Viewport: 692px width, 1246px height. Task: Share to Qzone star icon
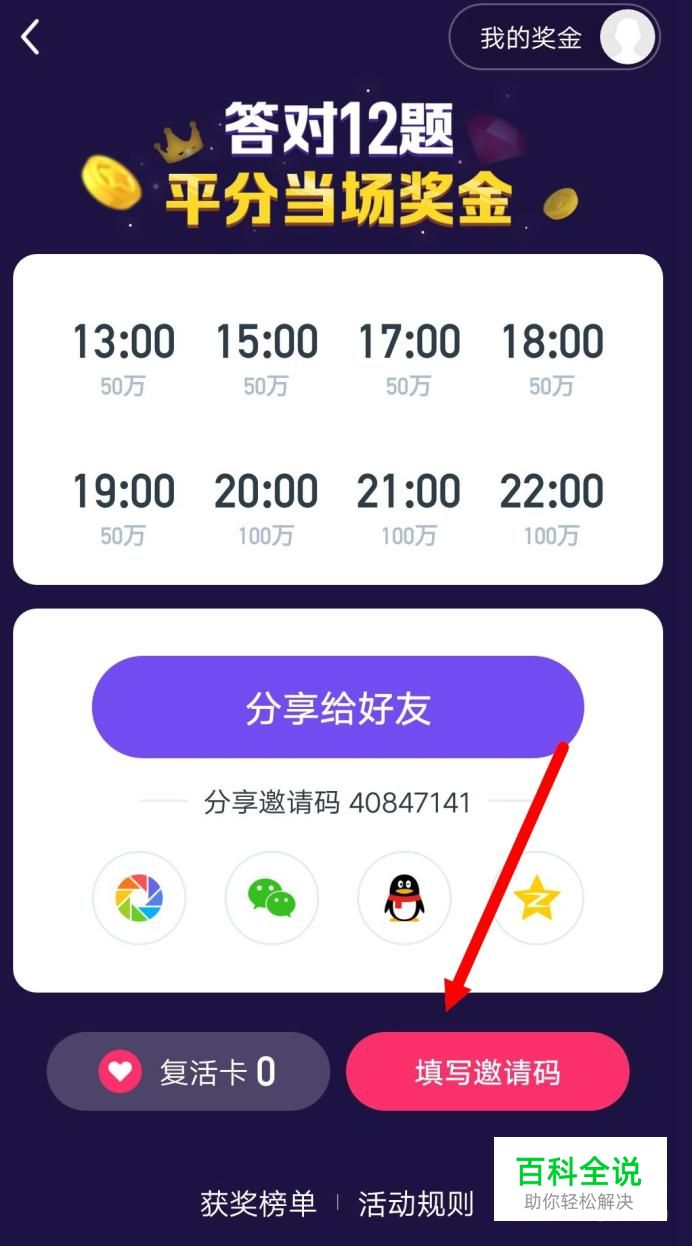(537, 898)
